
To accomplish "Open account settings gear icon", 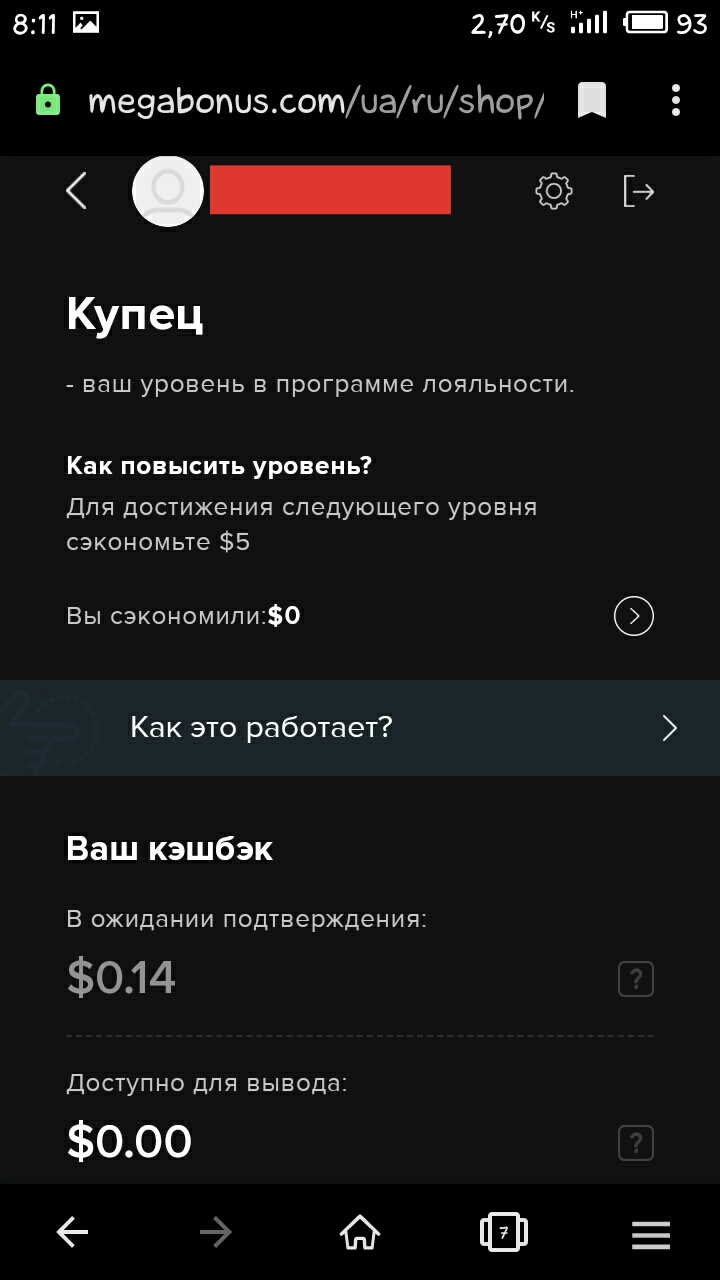I will coord(553,190).
